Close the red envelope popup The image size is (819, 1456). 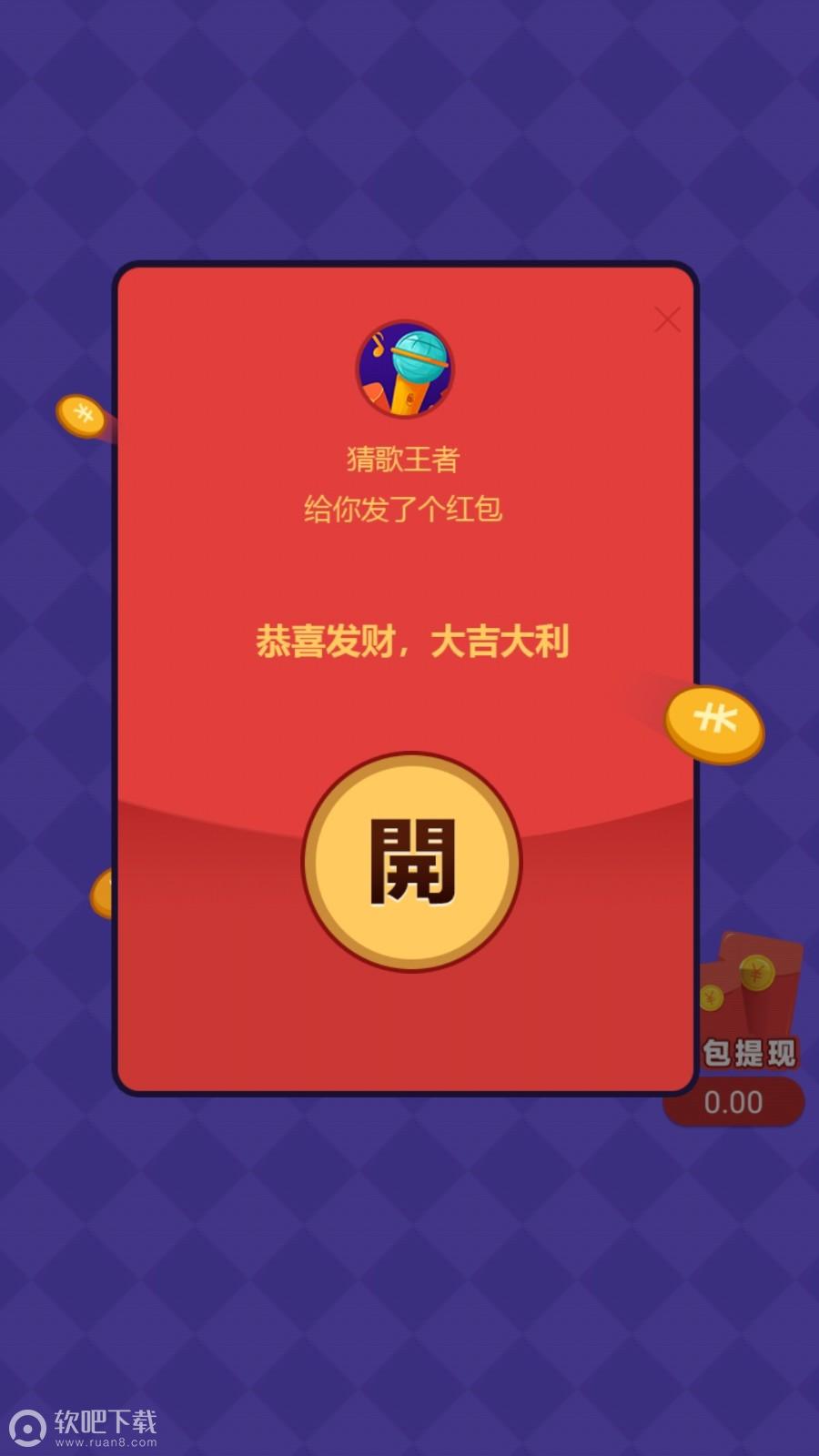(x=667, y=319)
